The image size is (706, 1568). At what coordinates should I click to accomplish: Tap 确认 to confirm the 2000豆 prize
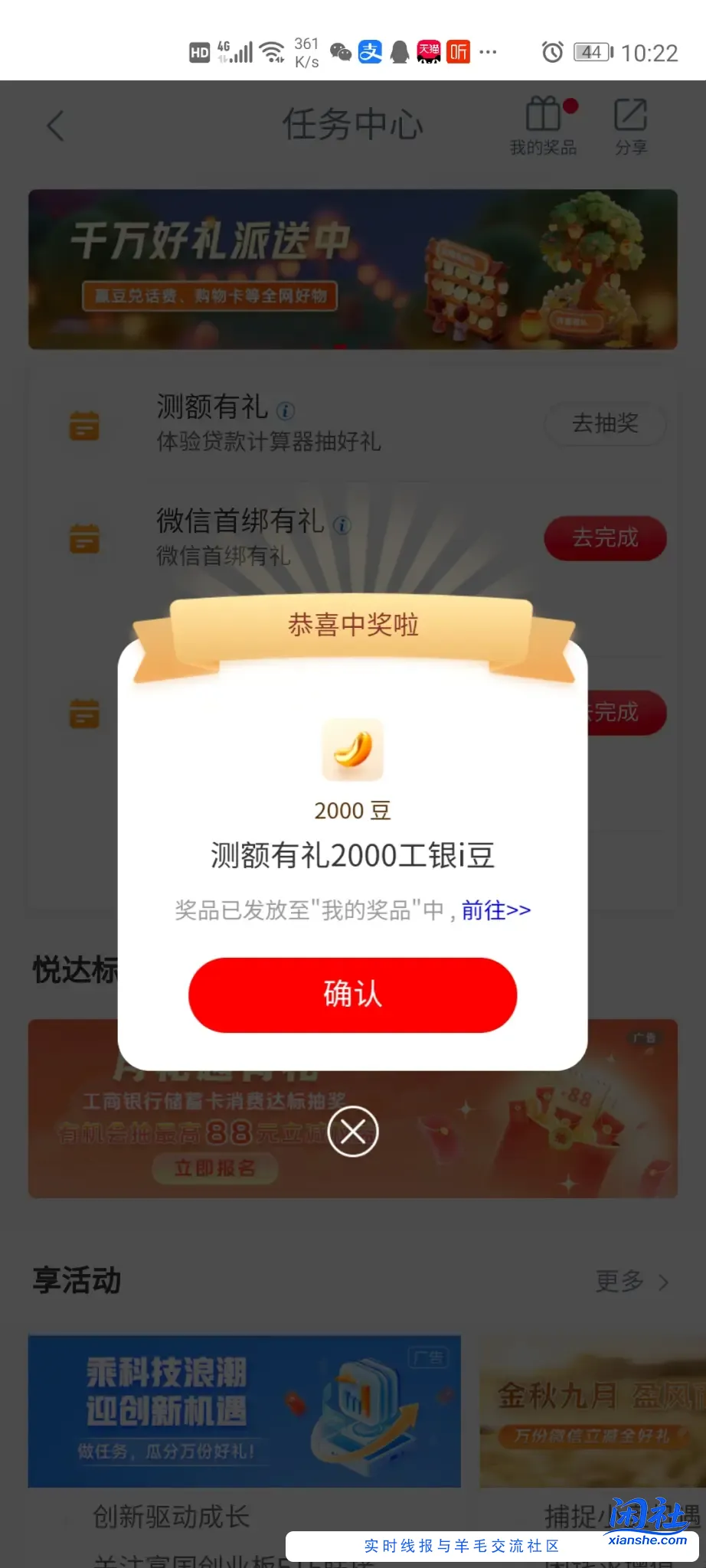pos(352,995)
